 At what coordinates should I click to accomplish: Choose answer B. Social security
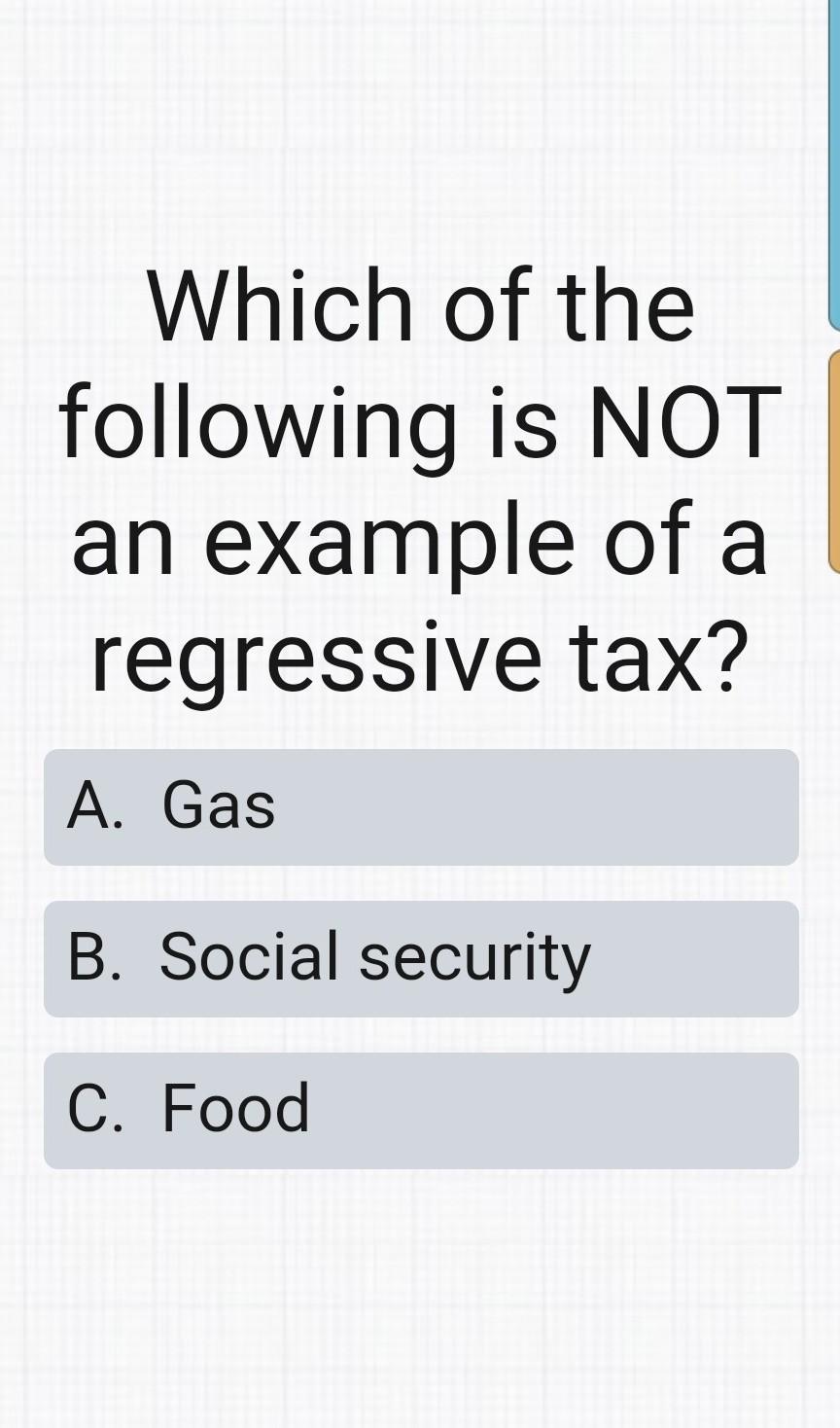pyautogui.click(x=420, y=959)
